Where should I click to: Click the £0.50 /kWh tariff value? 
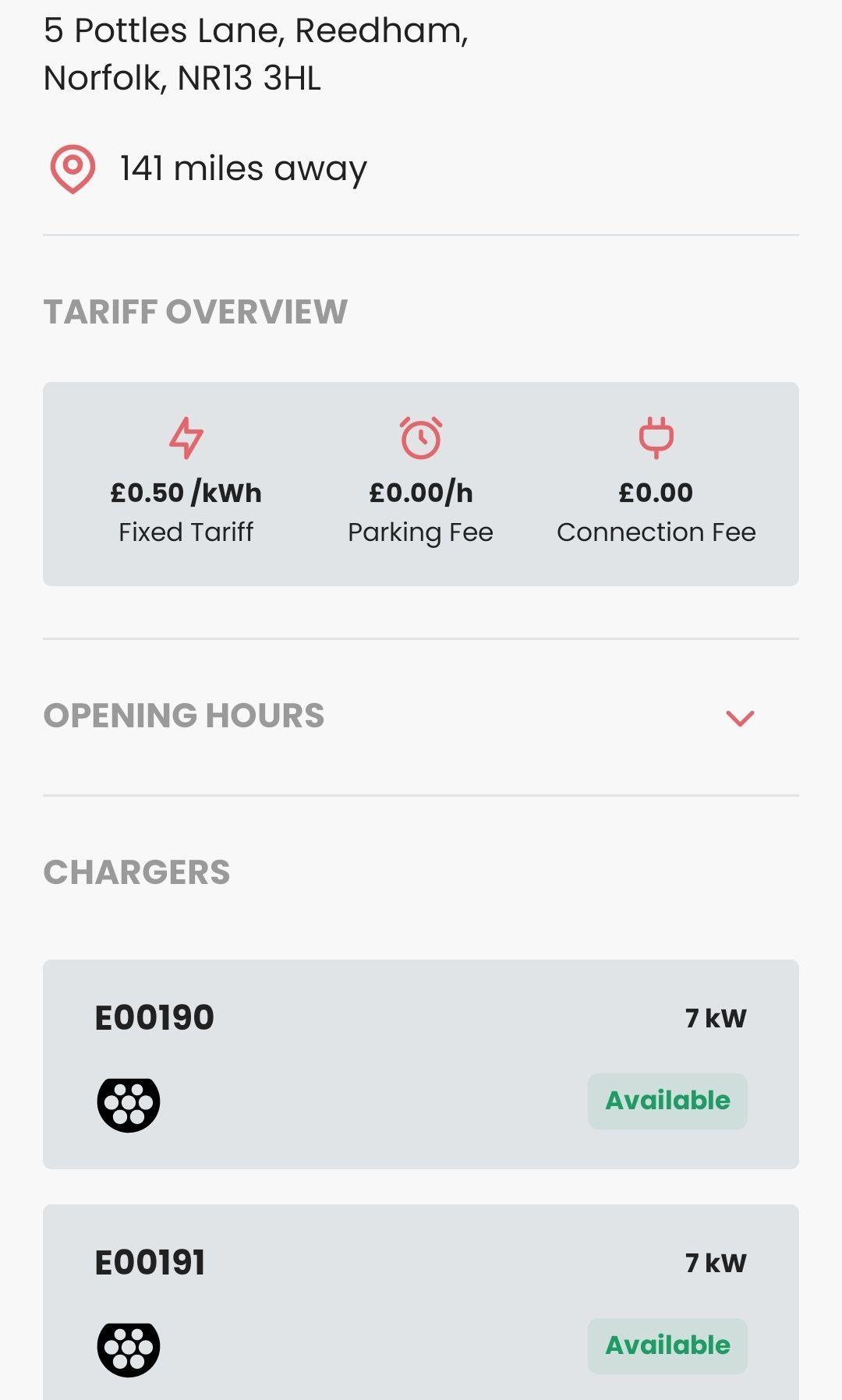184,493
